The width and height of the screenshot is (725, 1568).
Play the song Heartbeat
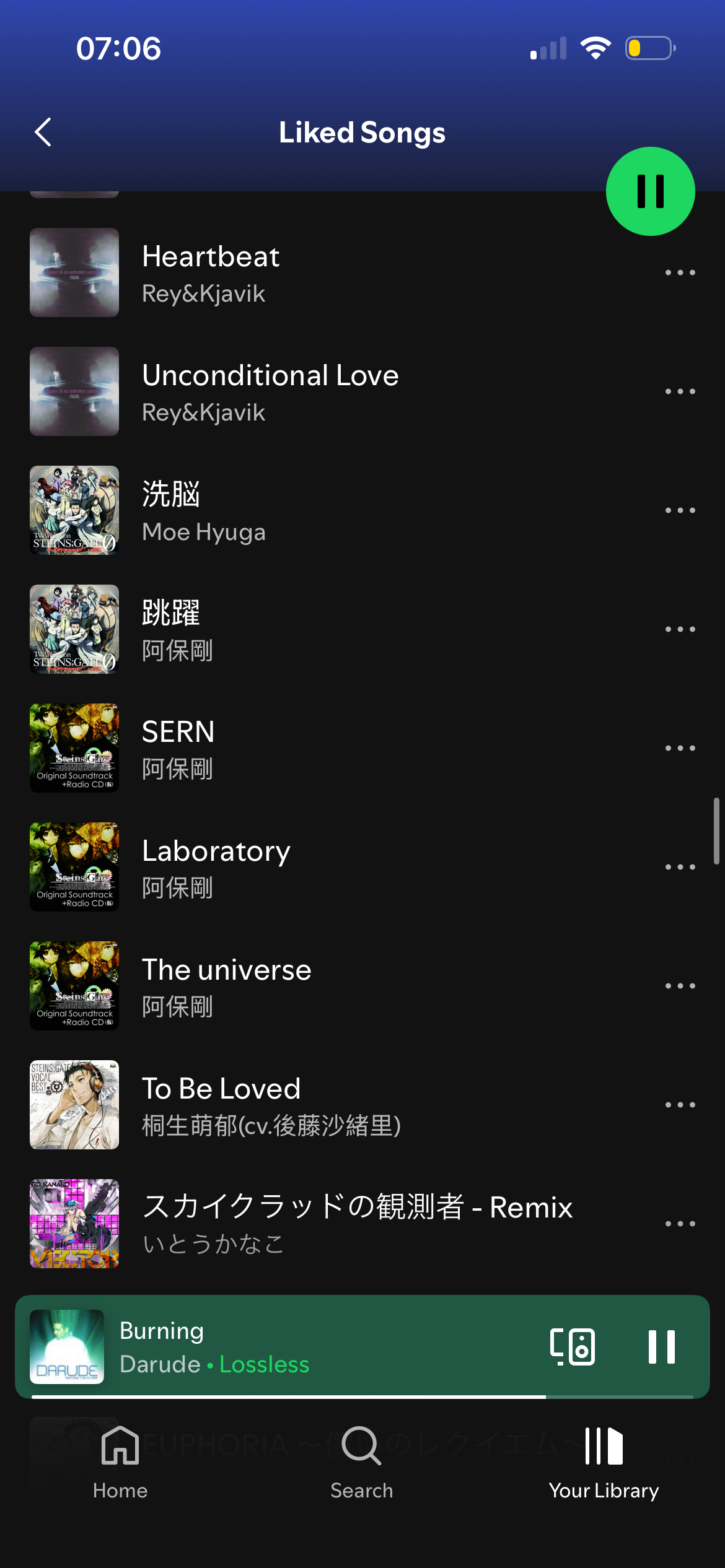211,273
